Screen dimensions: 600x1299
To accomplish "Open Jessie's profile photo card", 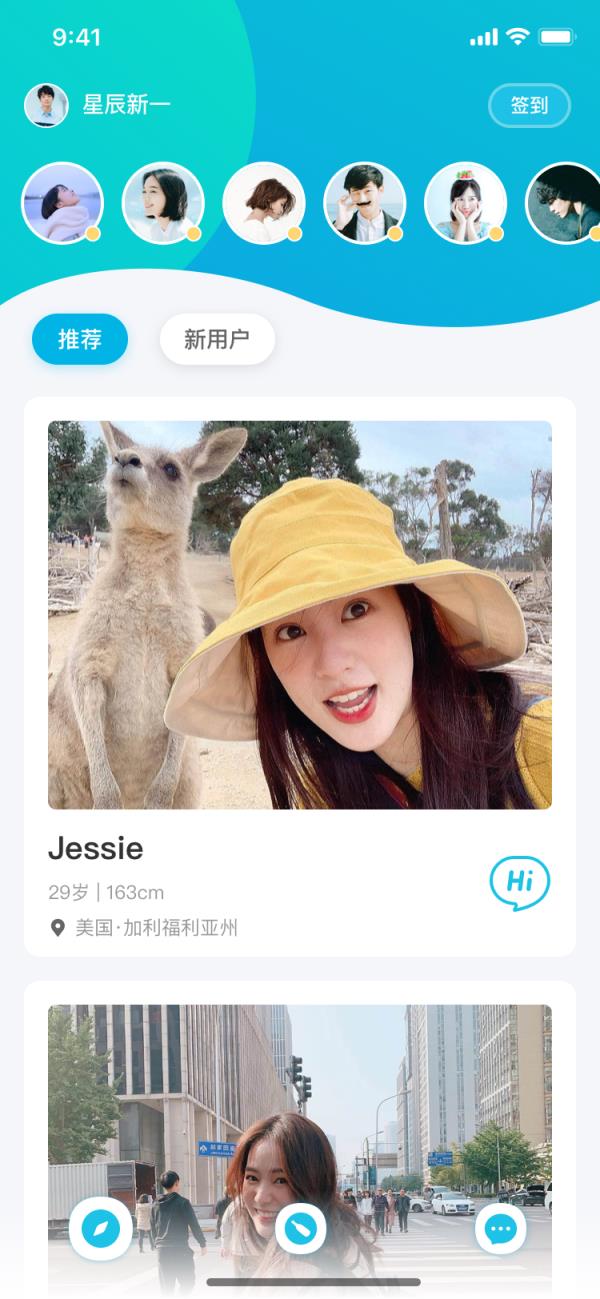I will click(x=300, y=614).
